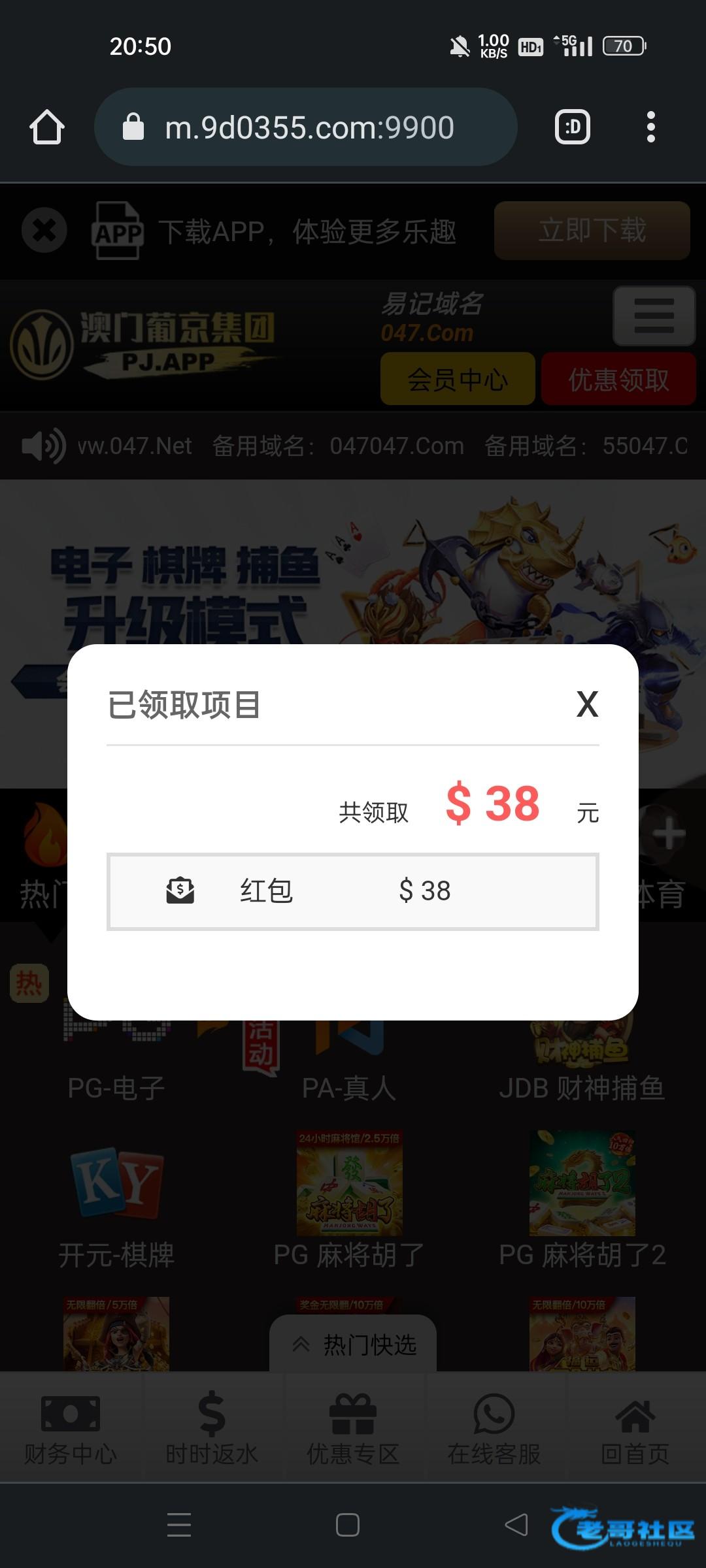Contact 在线客服
The height and width of the screenshot is (1568, 706).
click(x=494, y=1427)
